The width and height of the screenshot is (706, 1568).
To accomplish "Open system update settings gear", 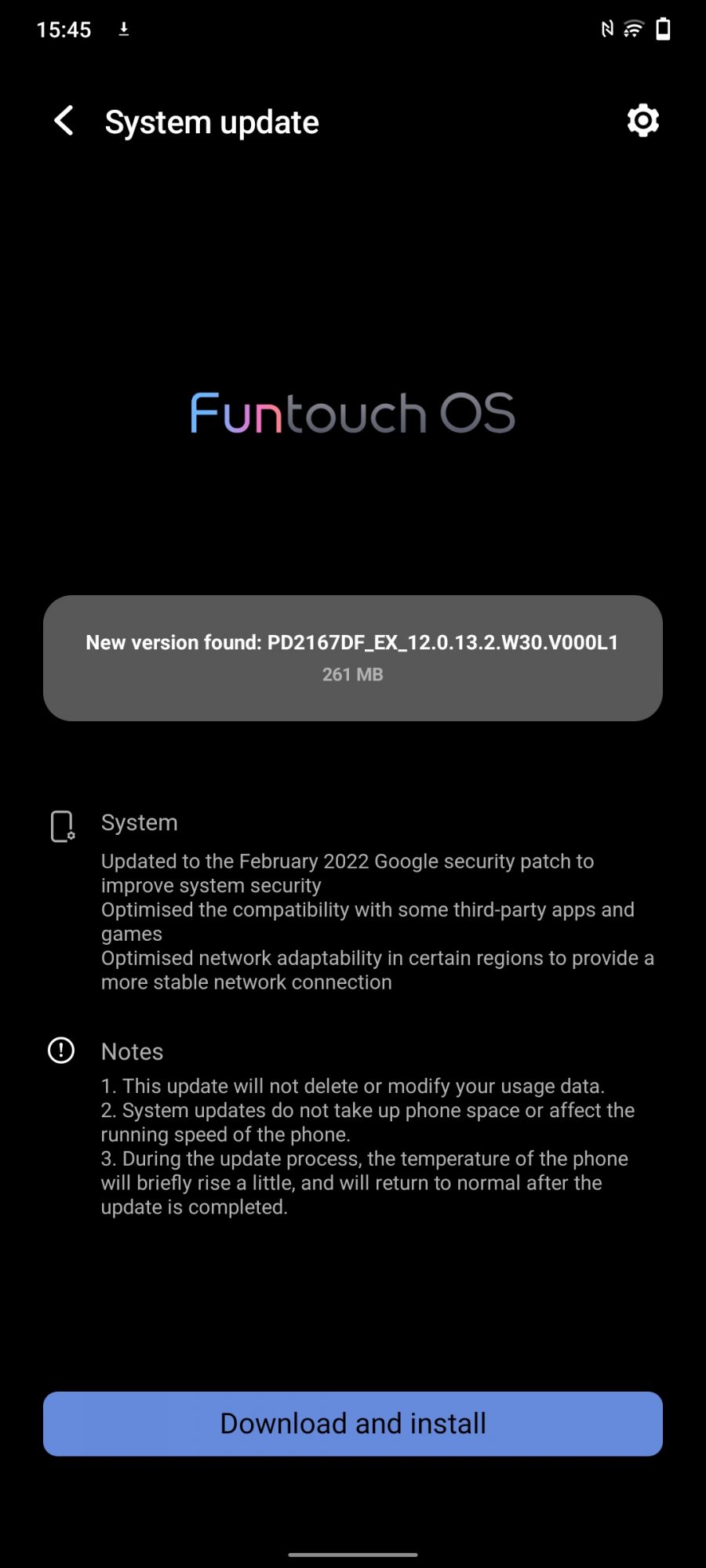I will tap(642, 121).
